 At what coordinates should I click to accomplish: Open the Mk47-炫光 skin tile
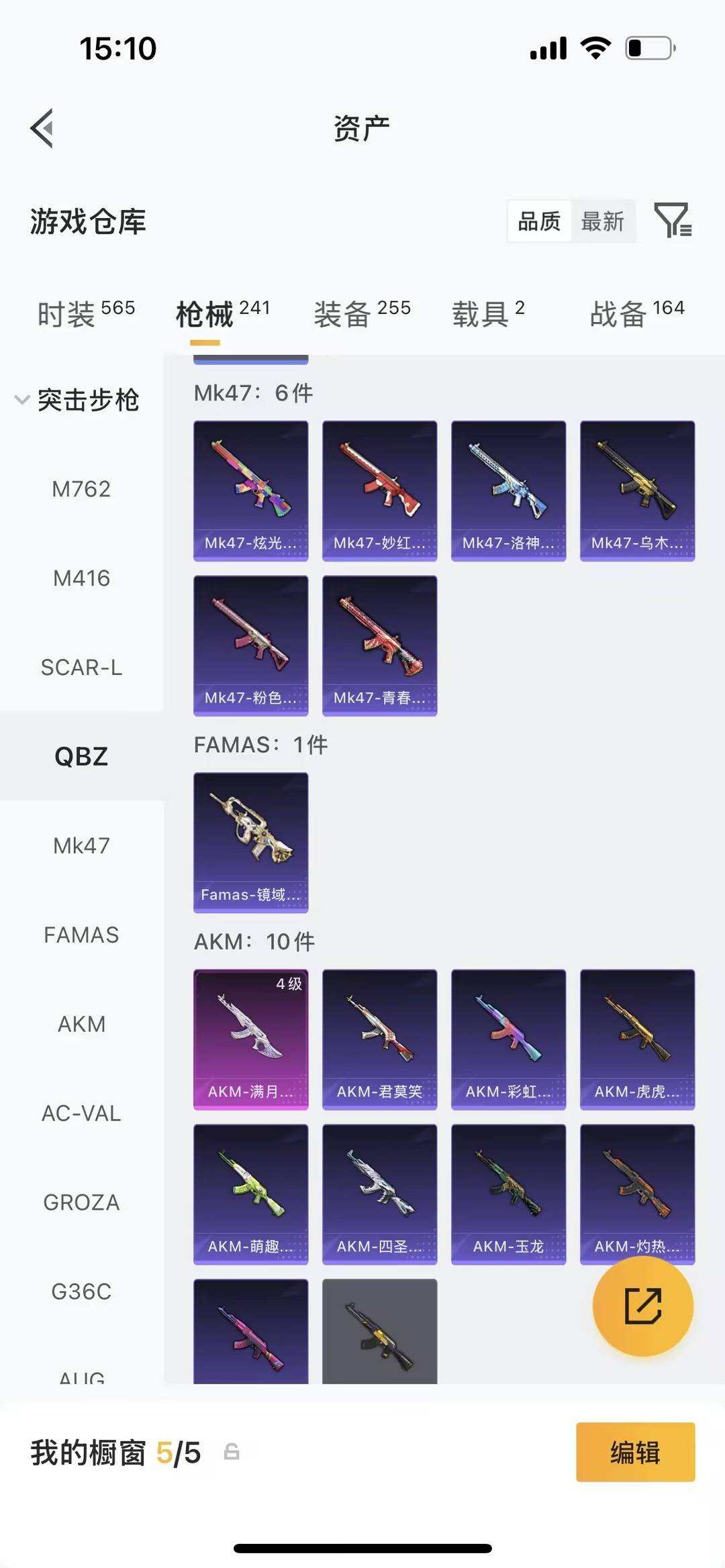coord(251,491)
